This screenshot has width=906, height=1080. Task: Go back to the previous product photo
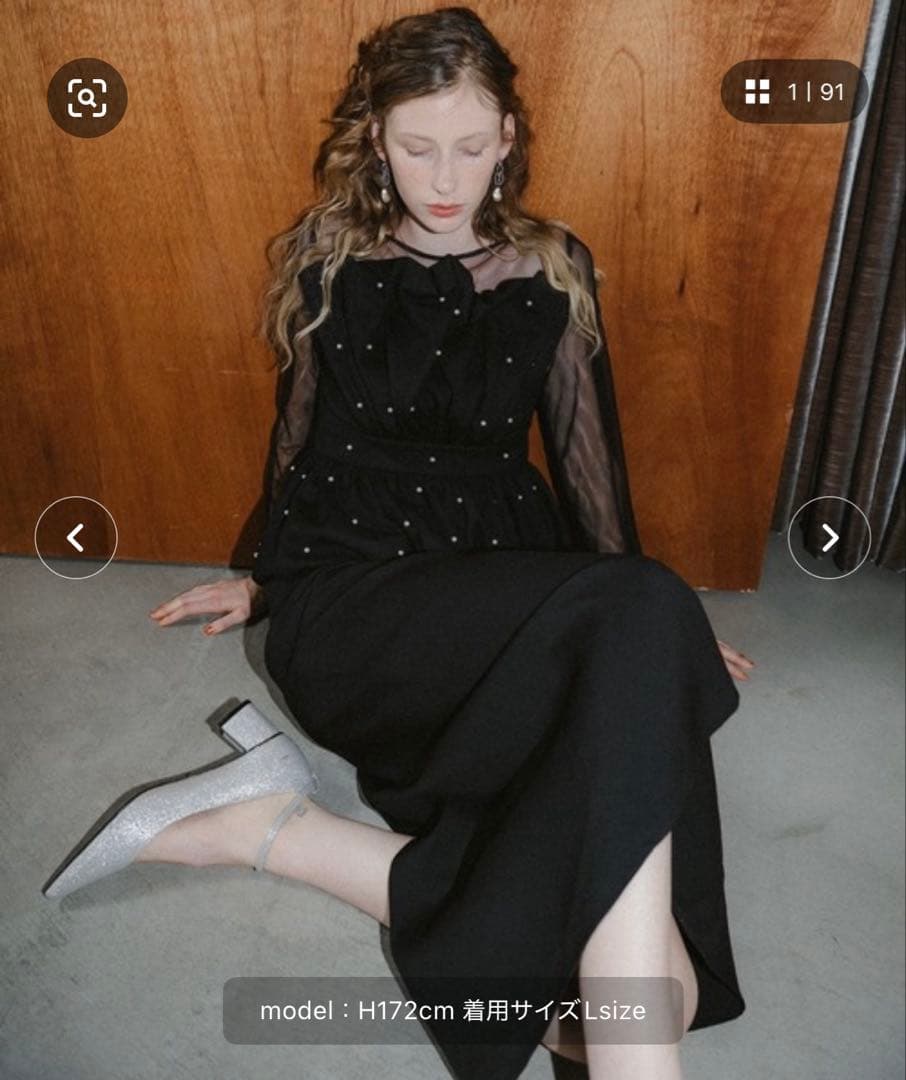coord(76,538)
